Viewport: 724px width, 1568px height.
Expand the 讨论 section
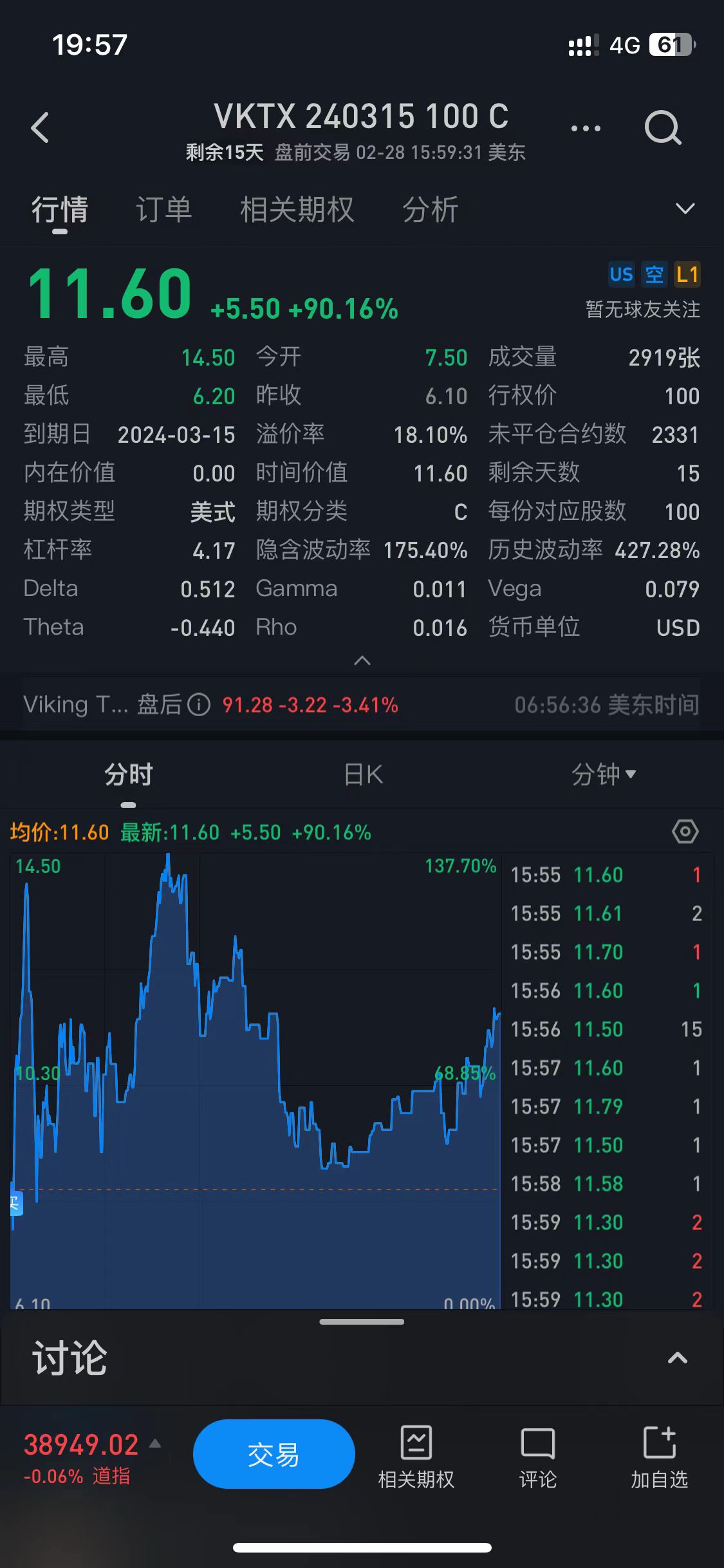[678, 1358]
